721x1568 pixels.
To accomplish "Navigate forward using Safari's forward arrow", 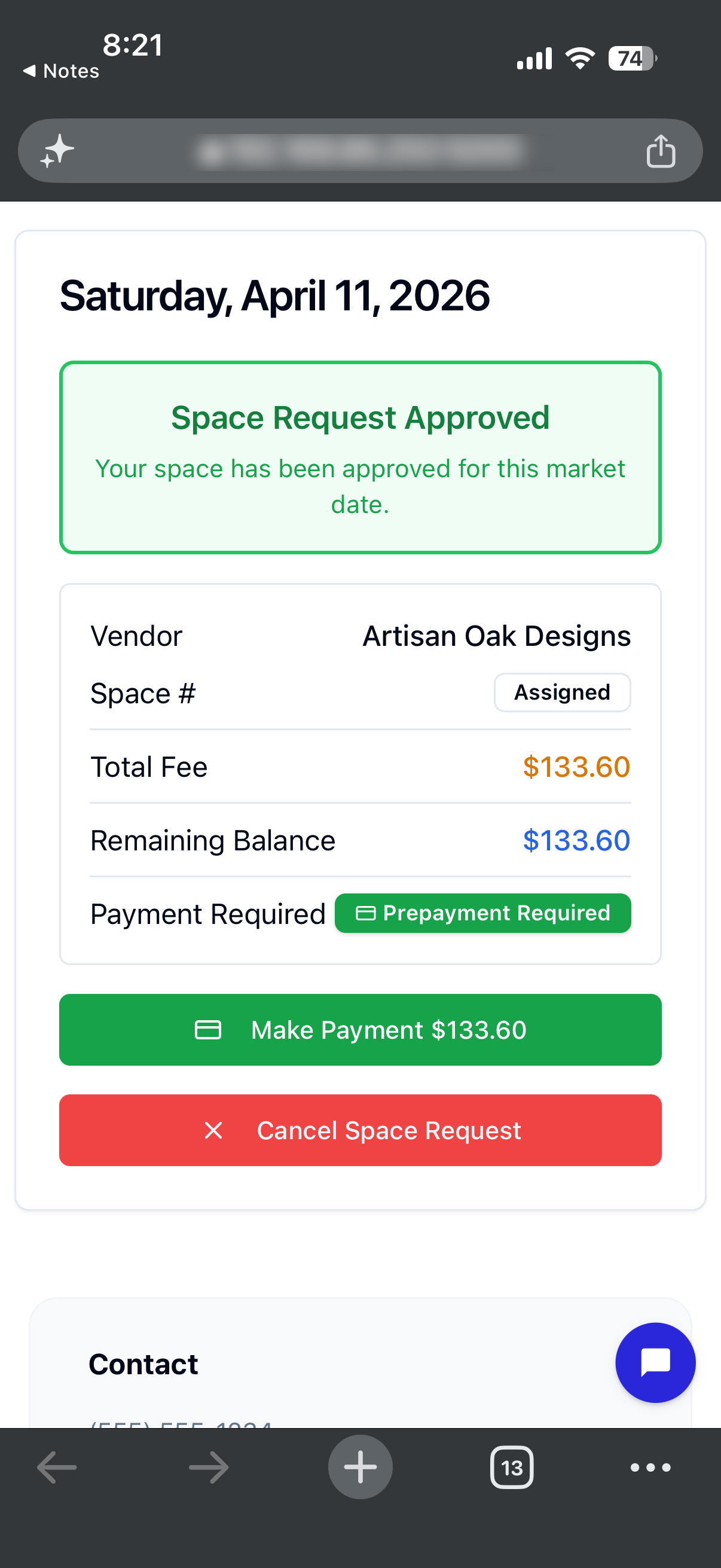I will [x=207, y=1467].
